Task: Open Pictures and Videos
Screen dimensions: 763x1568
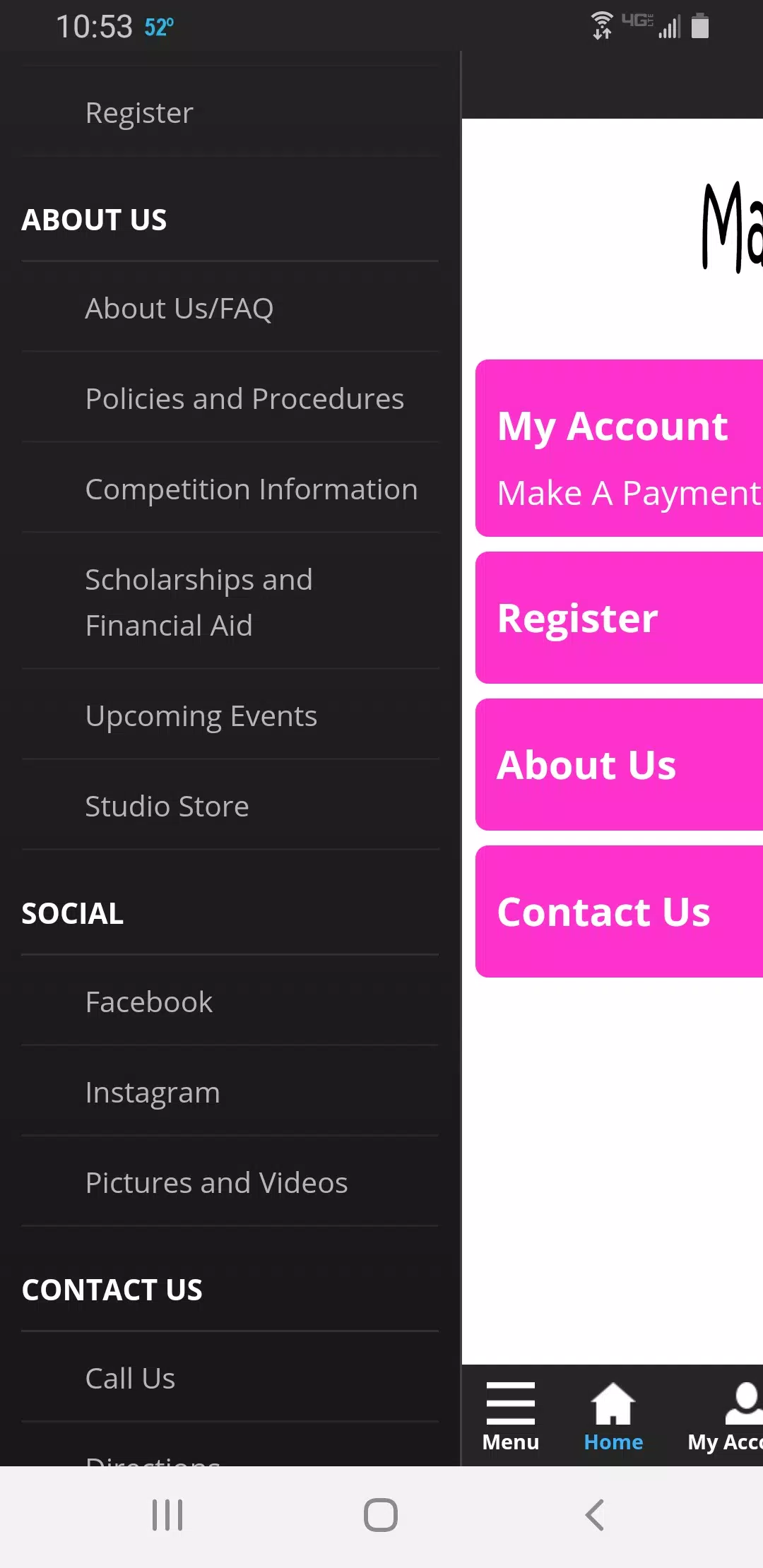Action: tap(230, 1182)
